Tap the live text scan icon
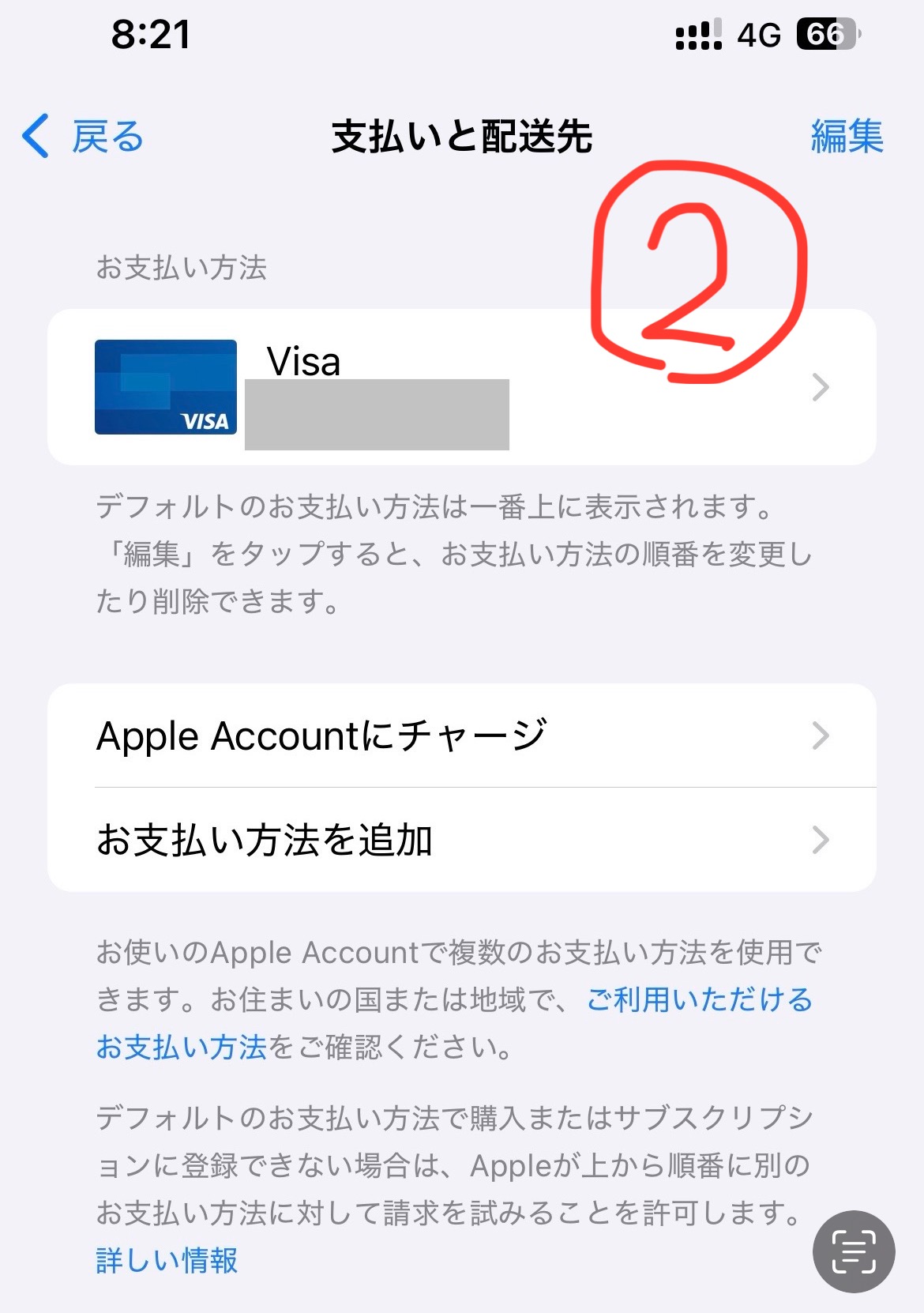The height and width of the screenshot is (1313, 924). pyautogui.click(x=853, y=1251)
